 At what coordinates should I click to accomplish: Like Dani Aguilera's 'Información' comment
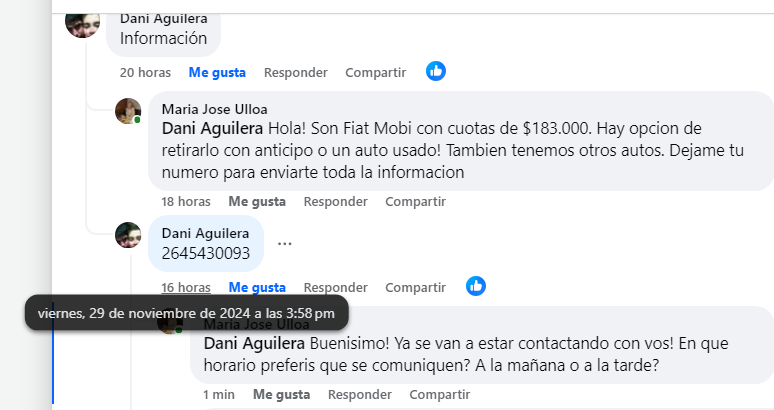point(217,72)
